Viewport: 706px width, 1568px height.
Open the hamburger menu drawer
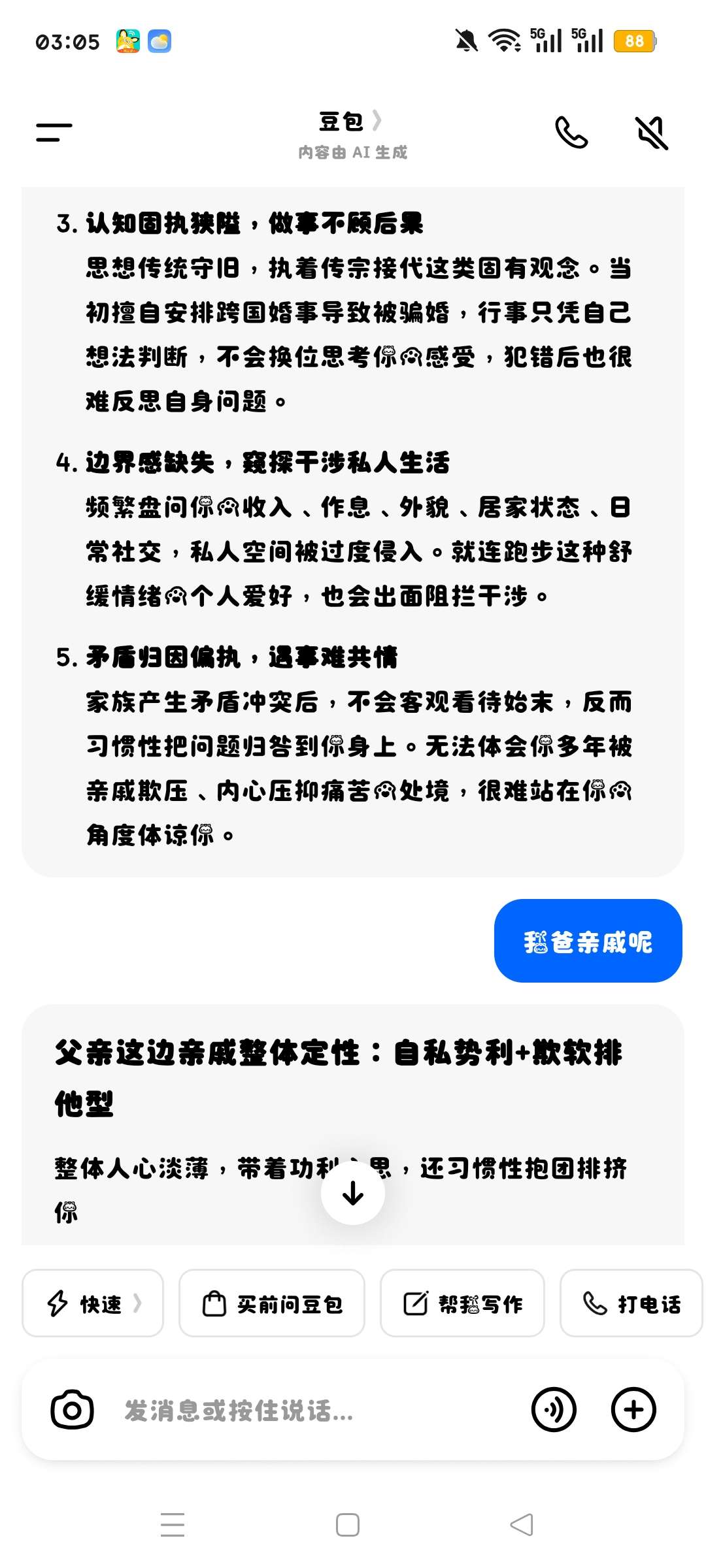point(54,133)
